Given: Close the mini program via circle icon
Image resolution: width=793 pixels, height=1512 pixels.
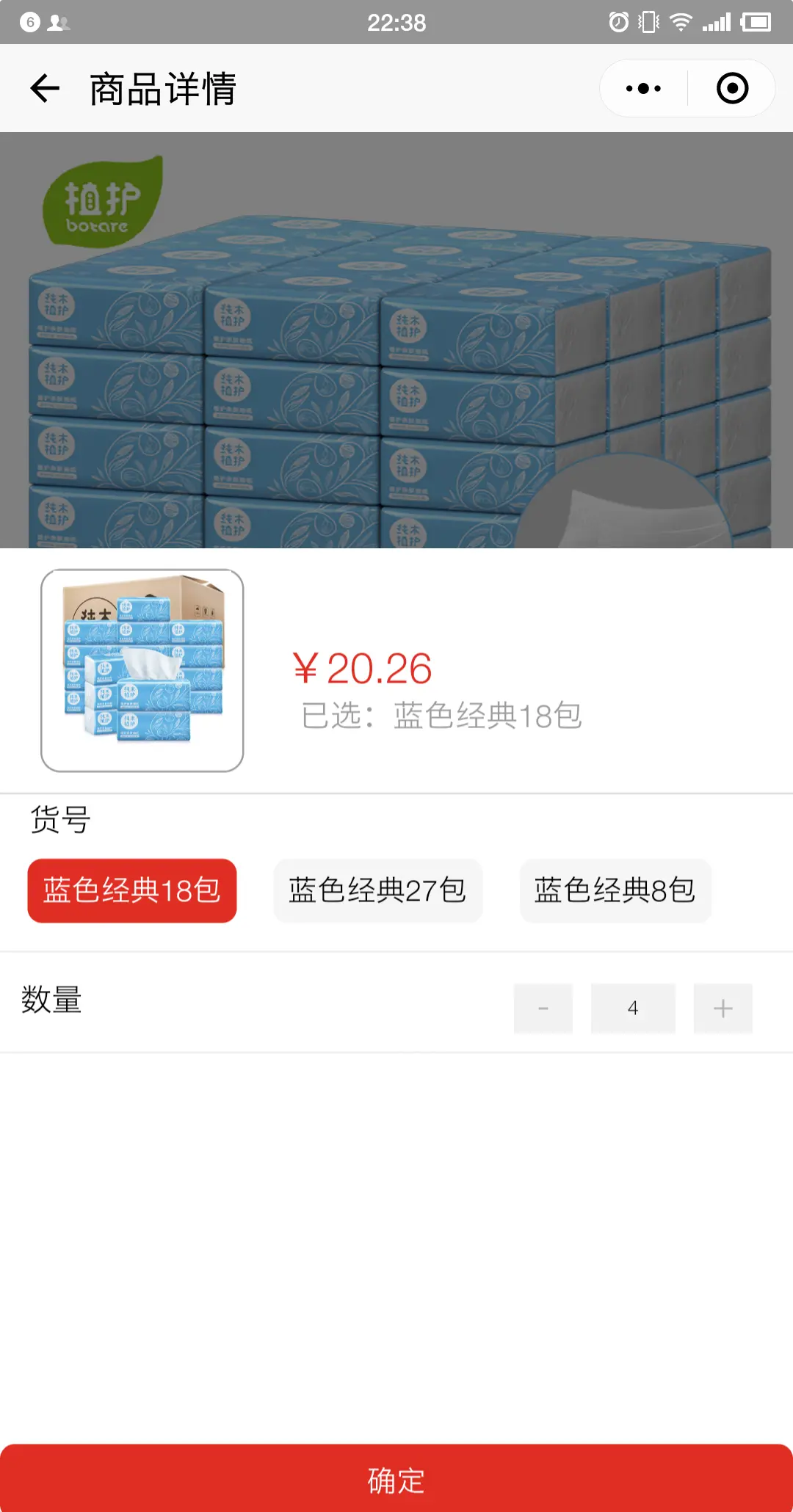Looking at the screenshot, I should [x=732, y=89].
